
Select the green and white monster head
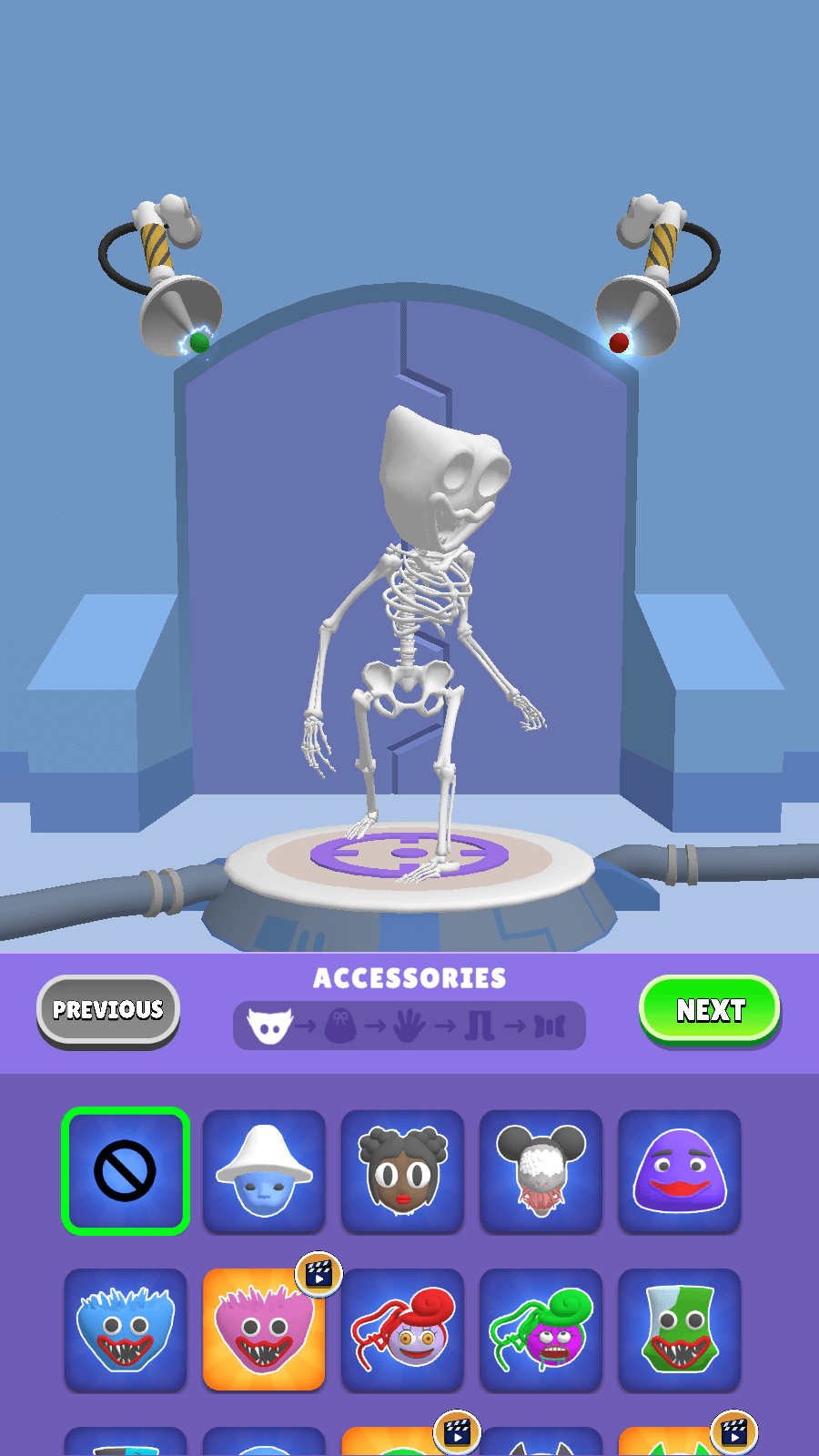point(679,1330)
